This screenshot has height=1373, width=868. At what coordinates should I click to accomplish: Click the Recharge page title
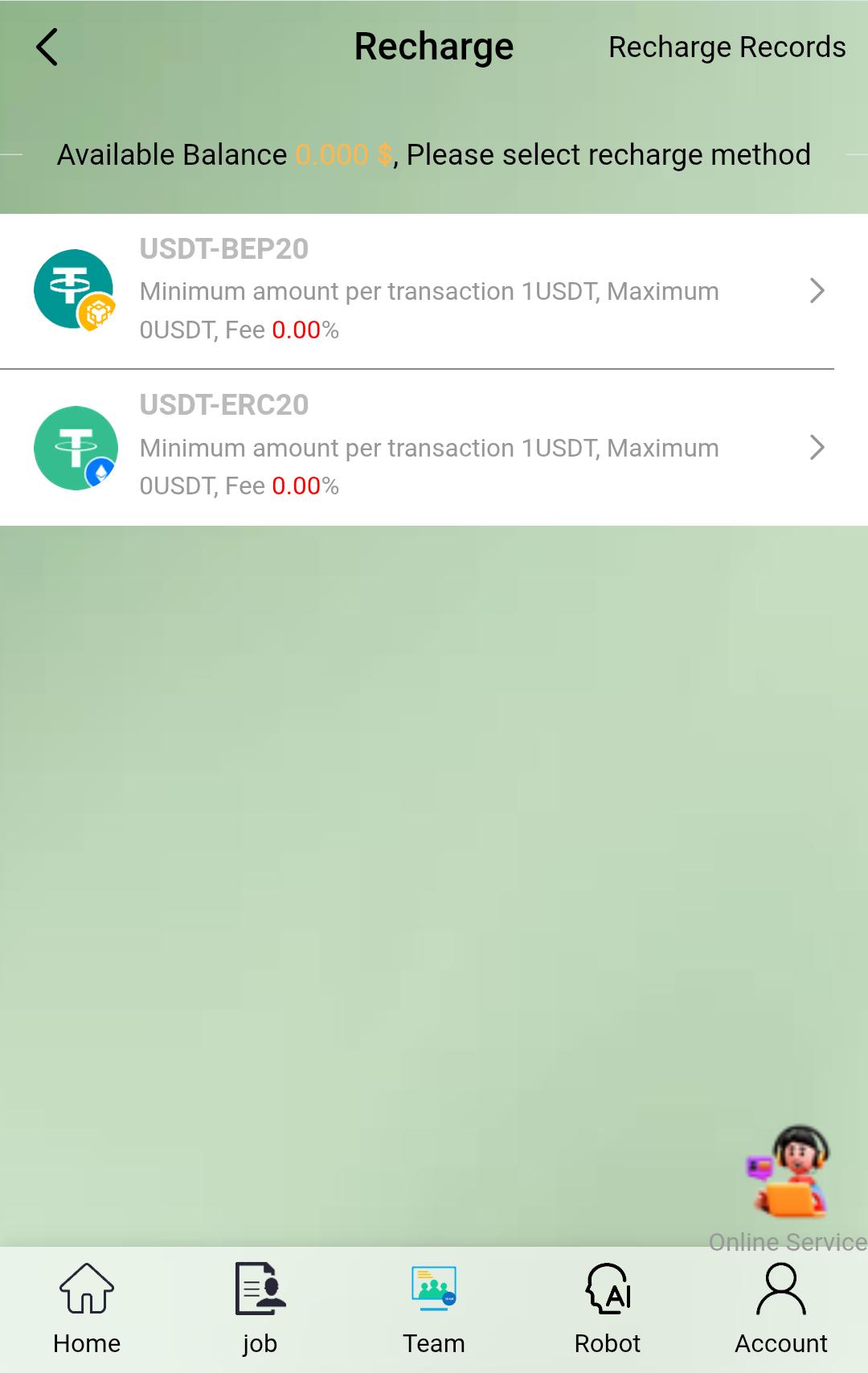(x=434, y=47)
